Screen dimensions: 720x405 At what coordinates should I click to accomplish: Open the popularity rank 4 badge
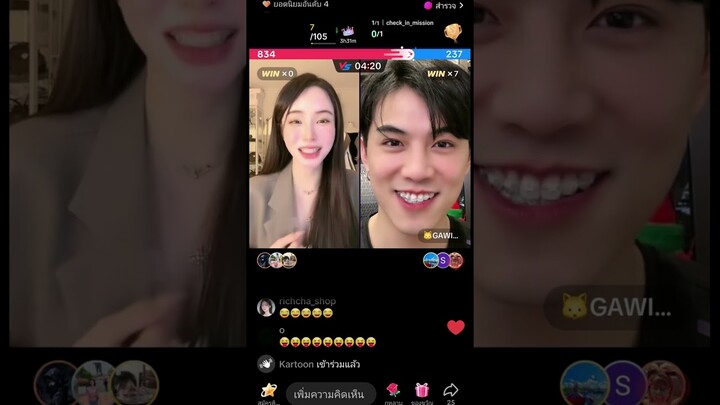click(x=295, y=5)
